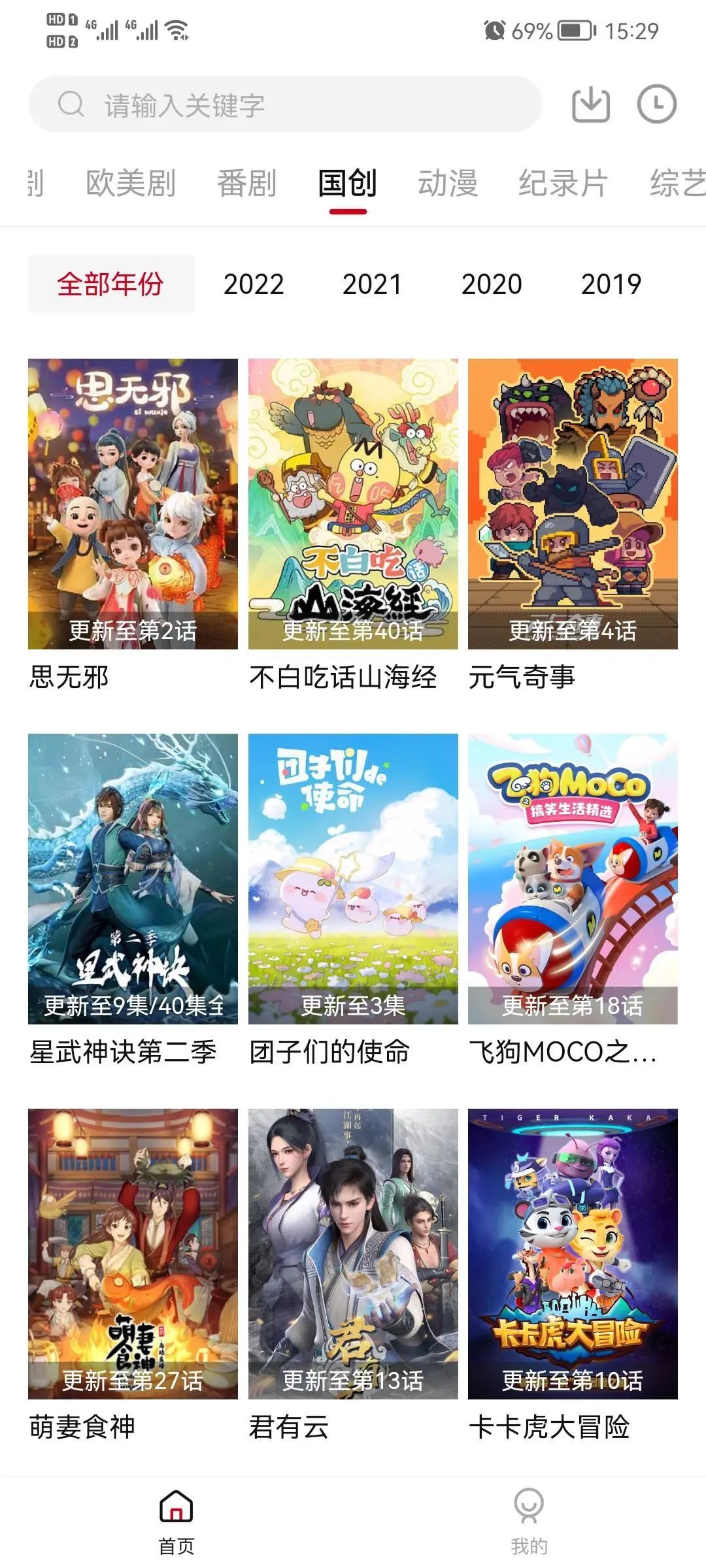Open watch history clock icon
Screen dimensions: 706x1568
(656, 105)
